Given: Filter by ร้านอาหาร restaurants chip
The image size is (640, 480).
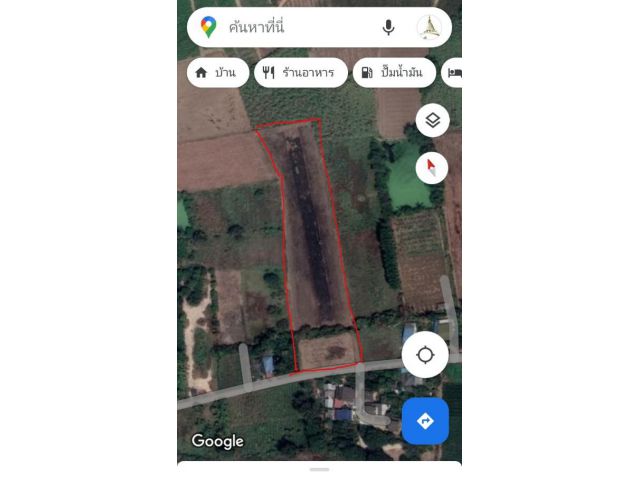Looking at the screenshot, I should (x=300, y=73).
